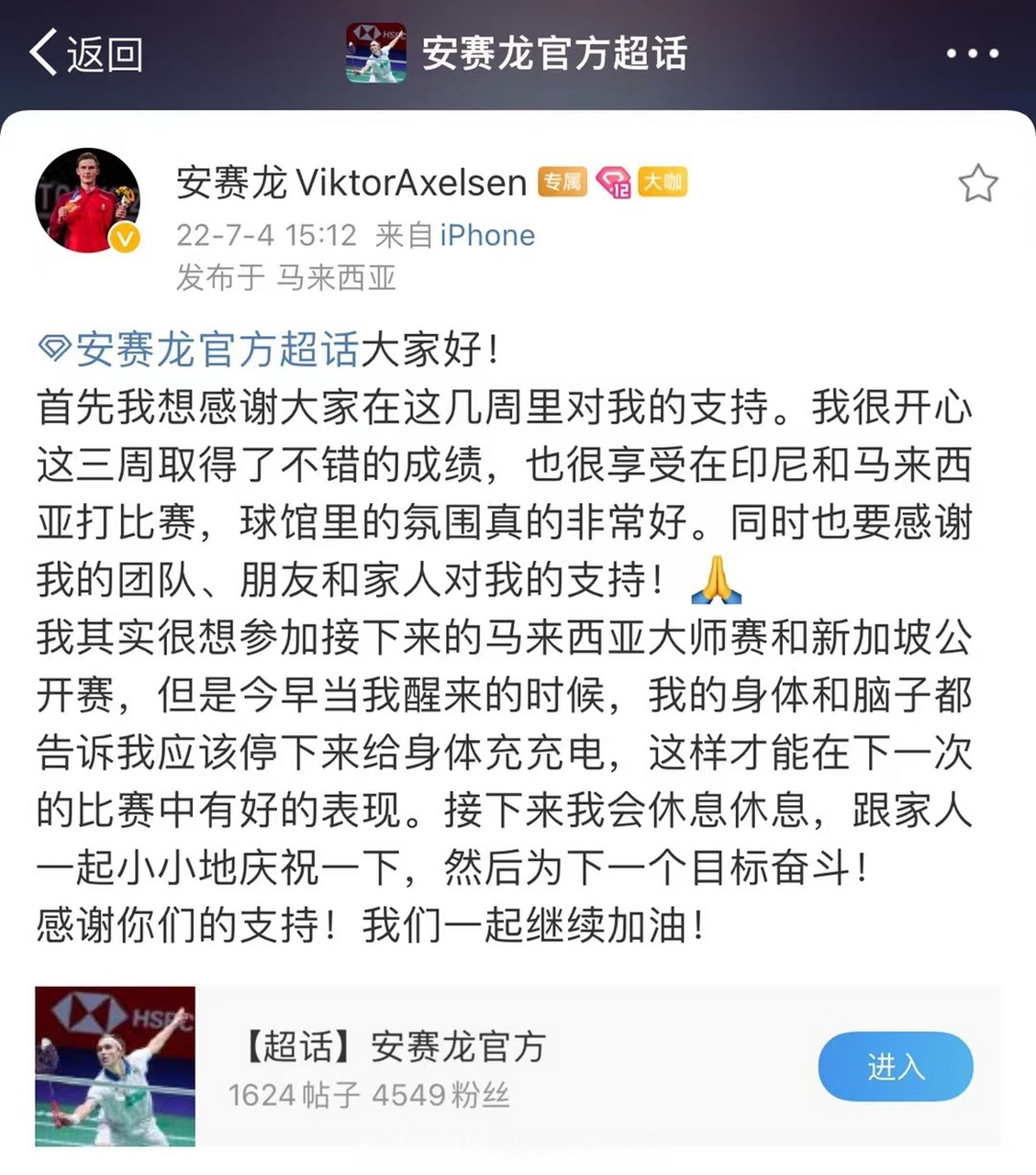1036x1175 pixels.
Task: Open Viktor Axelsen's profile via his avatar
Action: [89, 200]
